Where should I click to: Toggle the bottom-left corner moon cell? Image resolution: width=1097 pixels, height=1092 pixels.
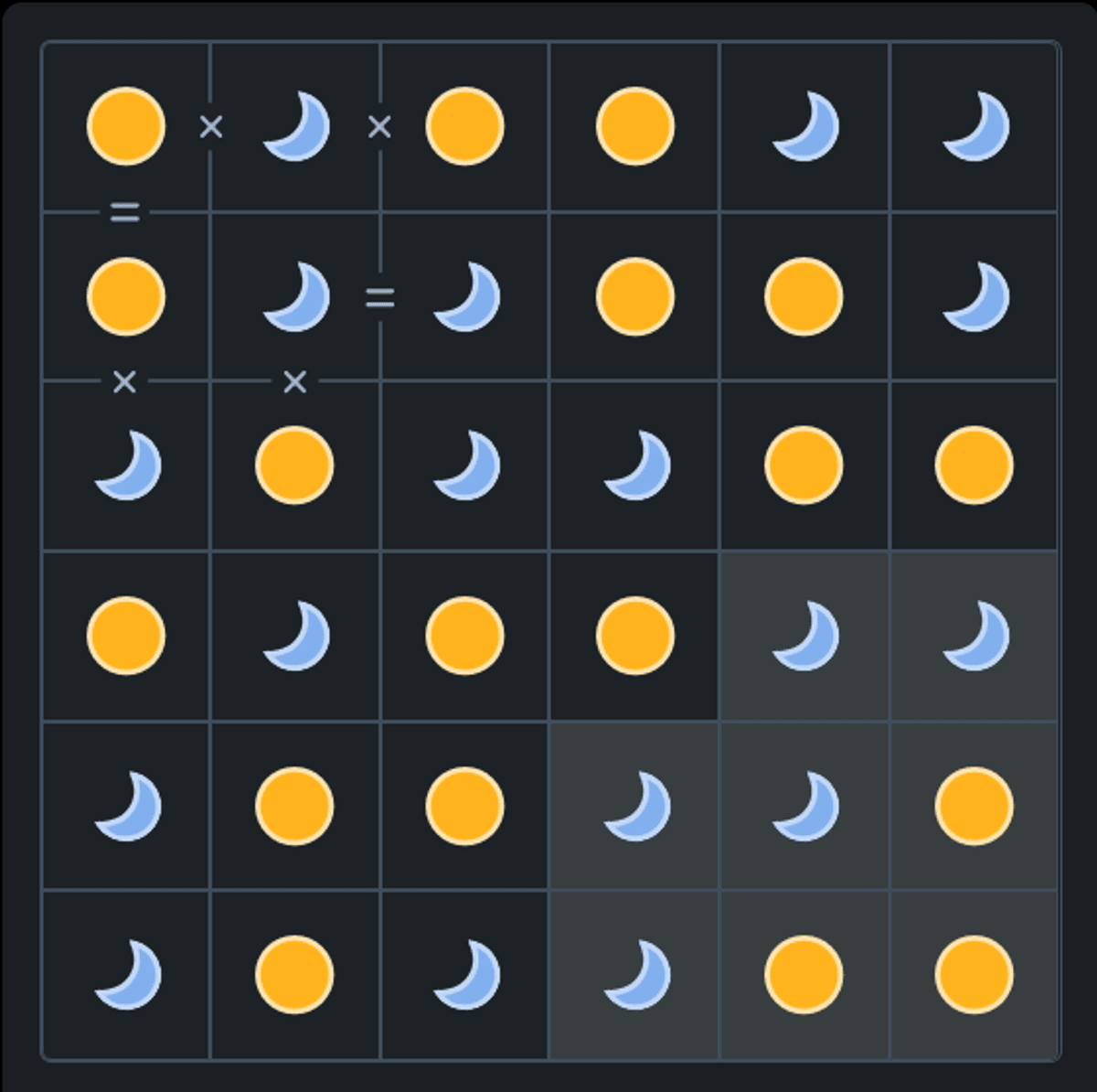click(x=126, y=975)
